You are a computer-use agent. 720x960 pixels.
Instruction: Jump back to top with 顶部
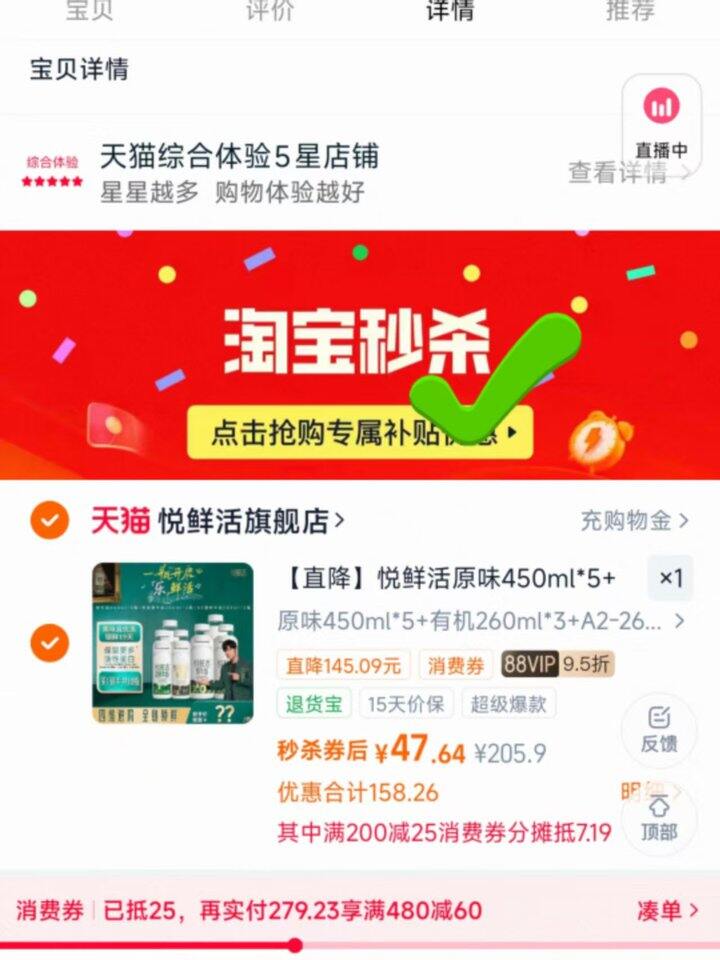[x=659, y=819]
